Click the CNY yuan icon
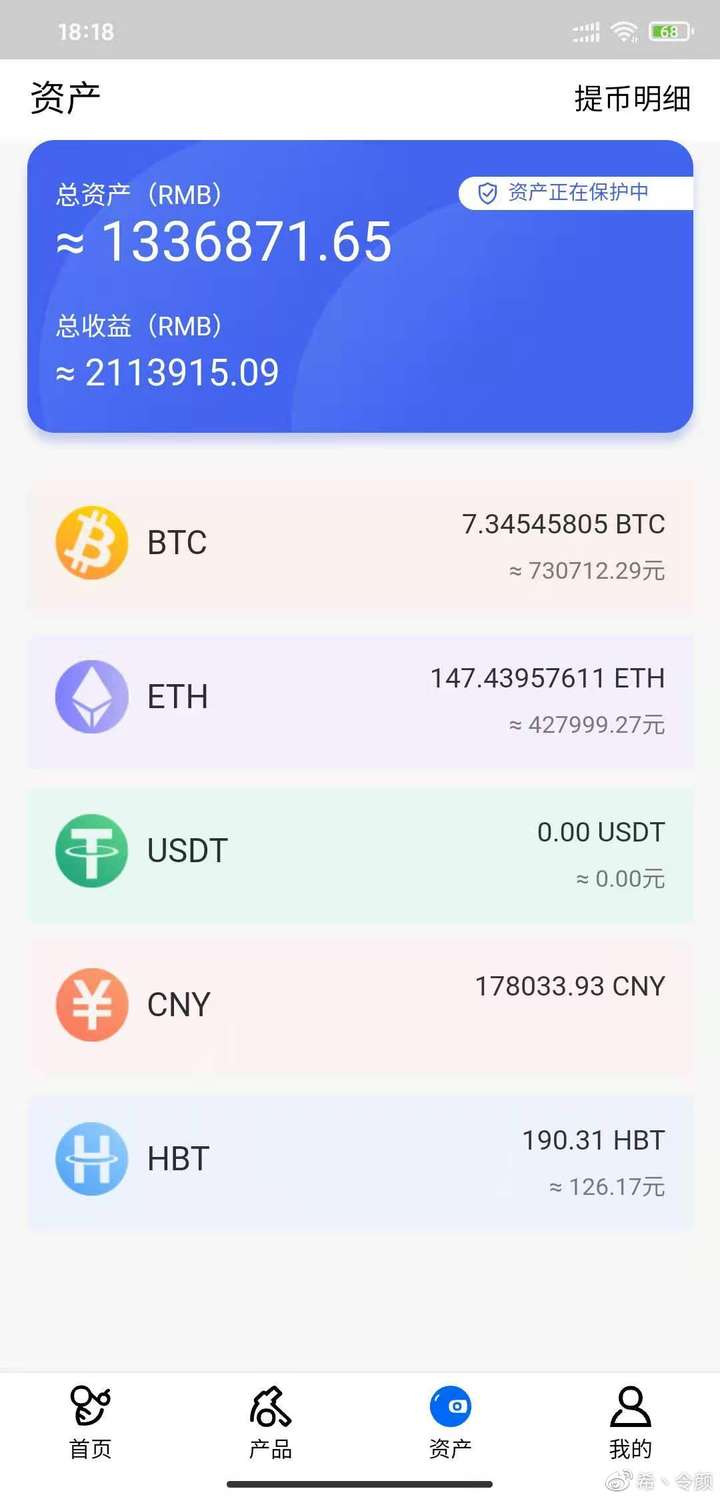 [x=91, y=1004]
